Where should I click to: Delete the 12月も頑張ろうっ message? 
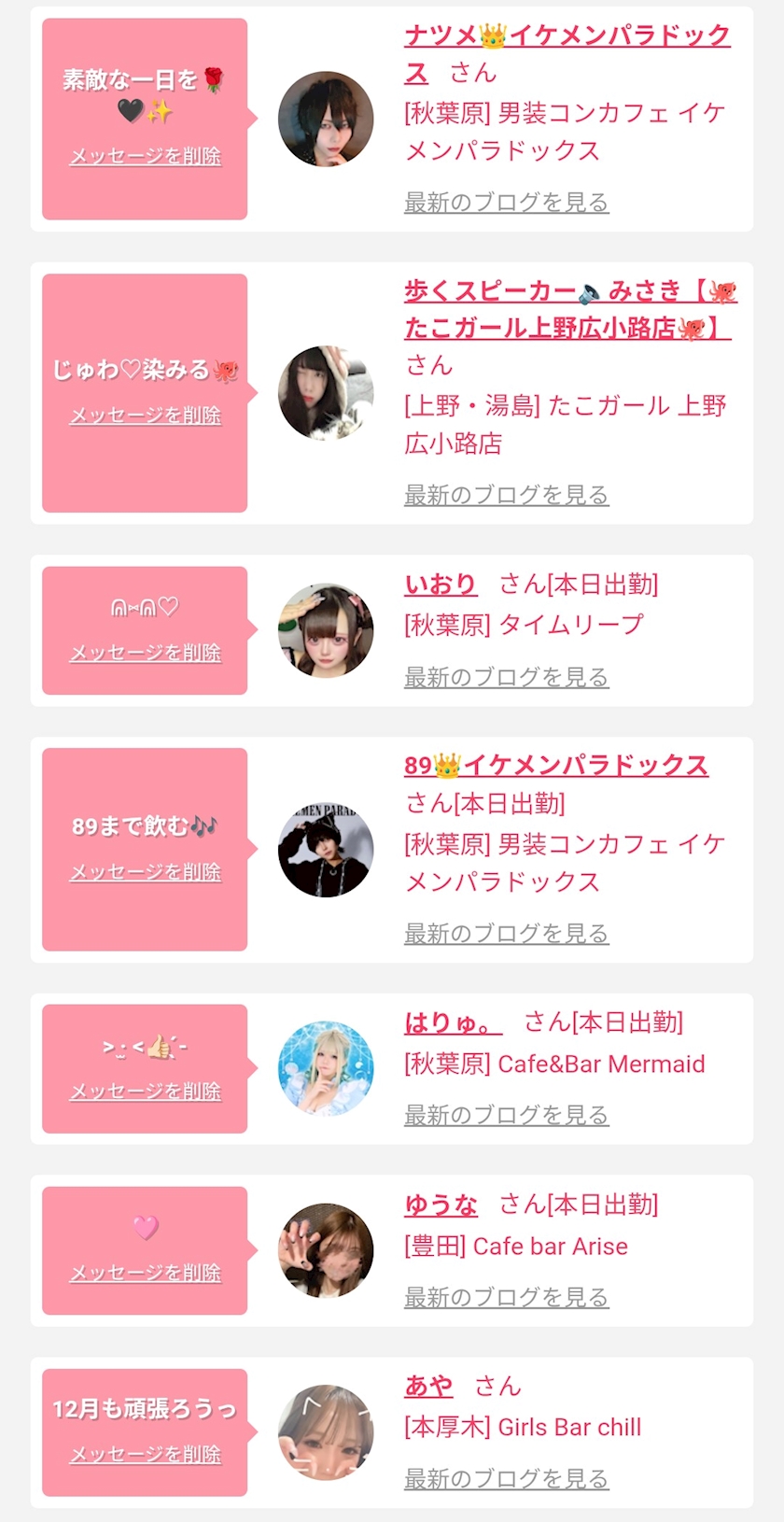[x=146, y=1455]
